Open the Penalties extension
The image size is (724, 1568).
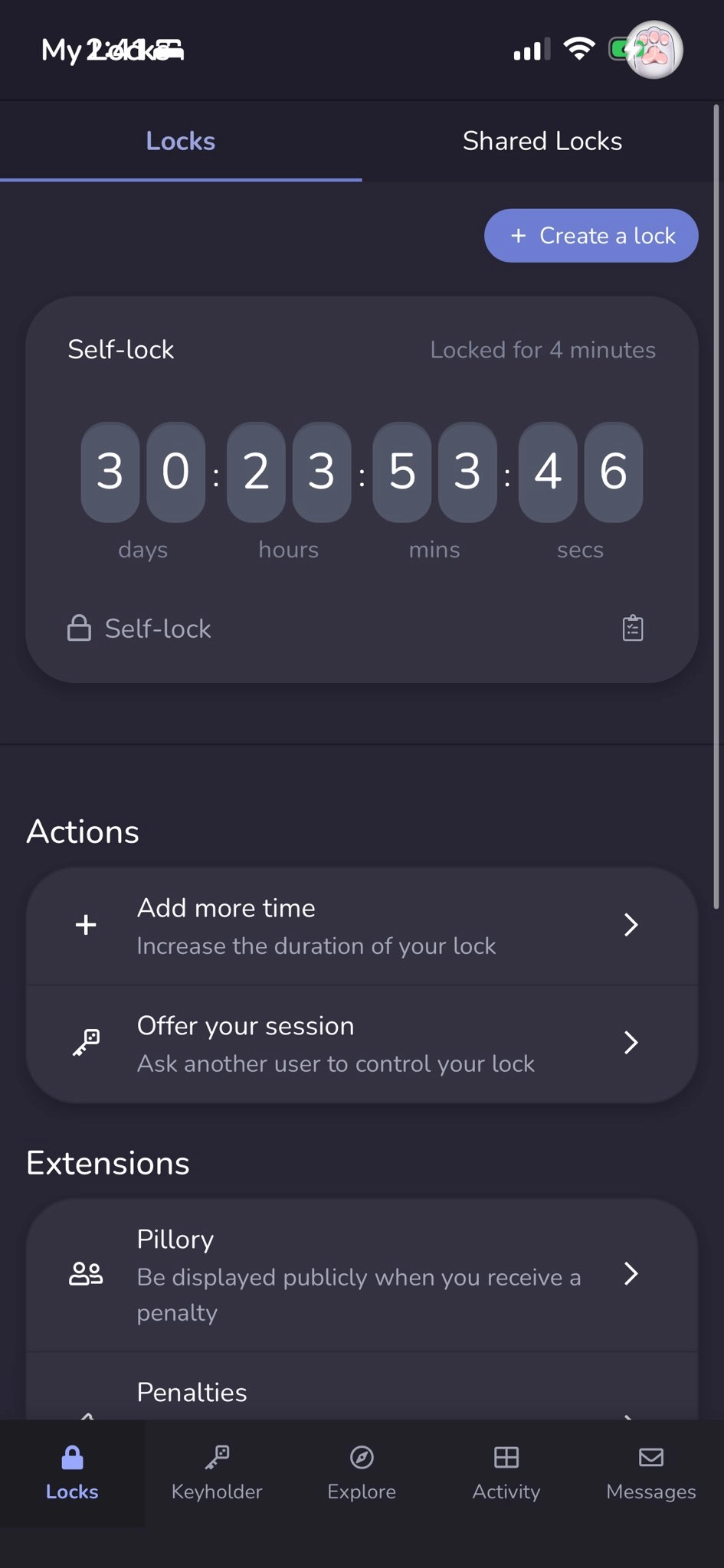[362, 1393]
